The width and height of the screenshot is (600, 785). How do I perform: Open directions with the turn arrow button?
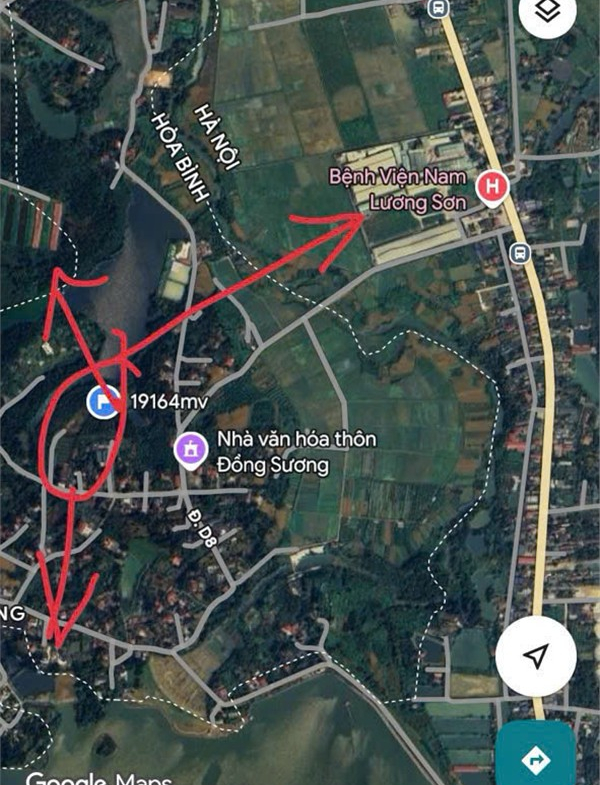(535, 759)
